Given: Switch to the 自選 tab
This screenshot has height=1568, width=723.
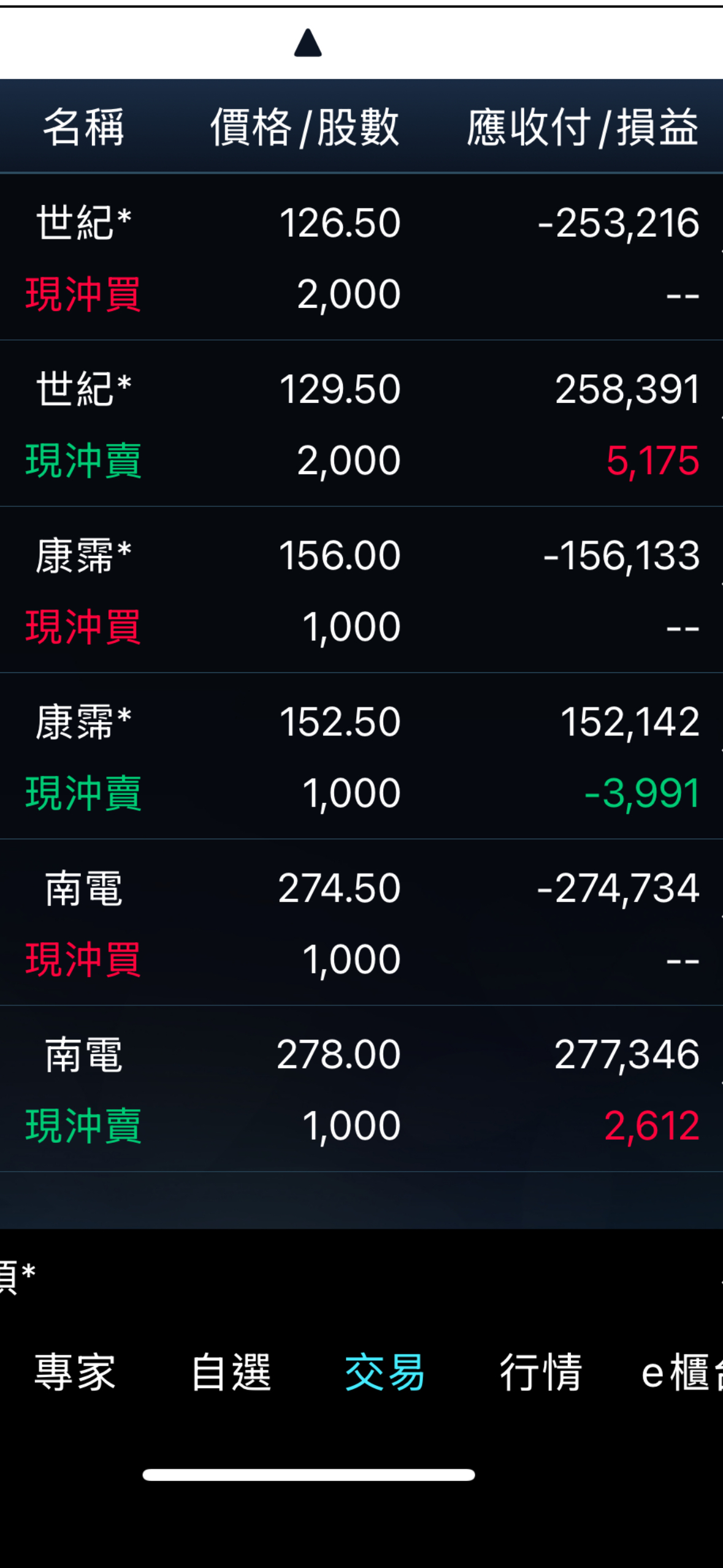Looking at the screenshot, I should (x=231, y=1372).
